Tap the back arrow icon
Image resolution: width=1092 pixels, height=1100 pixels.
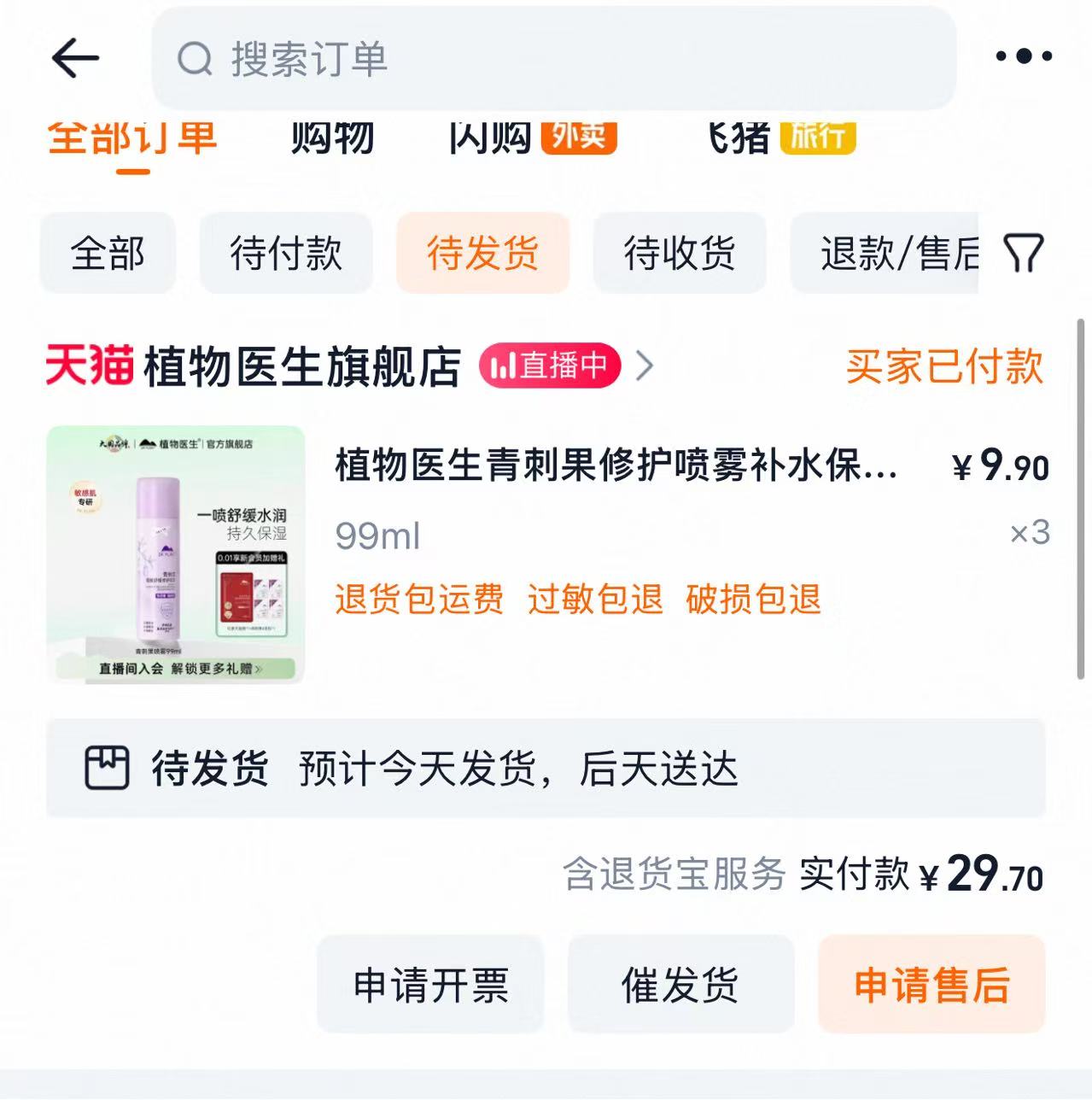tap(73, 57)
